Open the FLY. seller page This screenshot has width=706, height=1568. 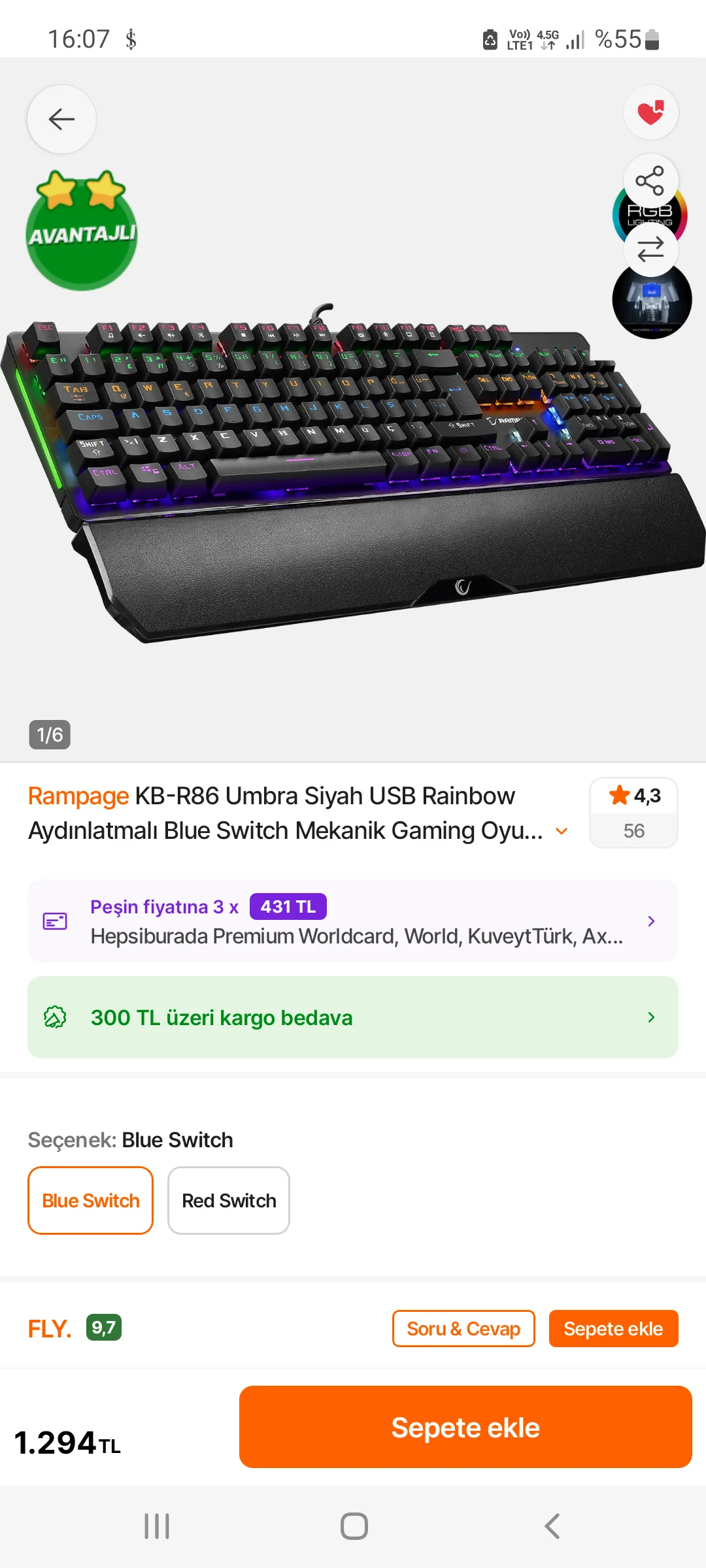tap(50, 1328)
